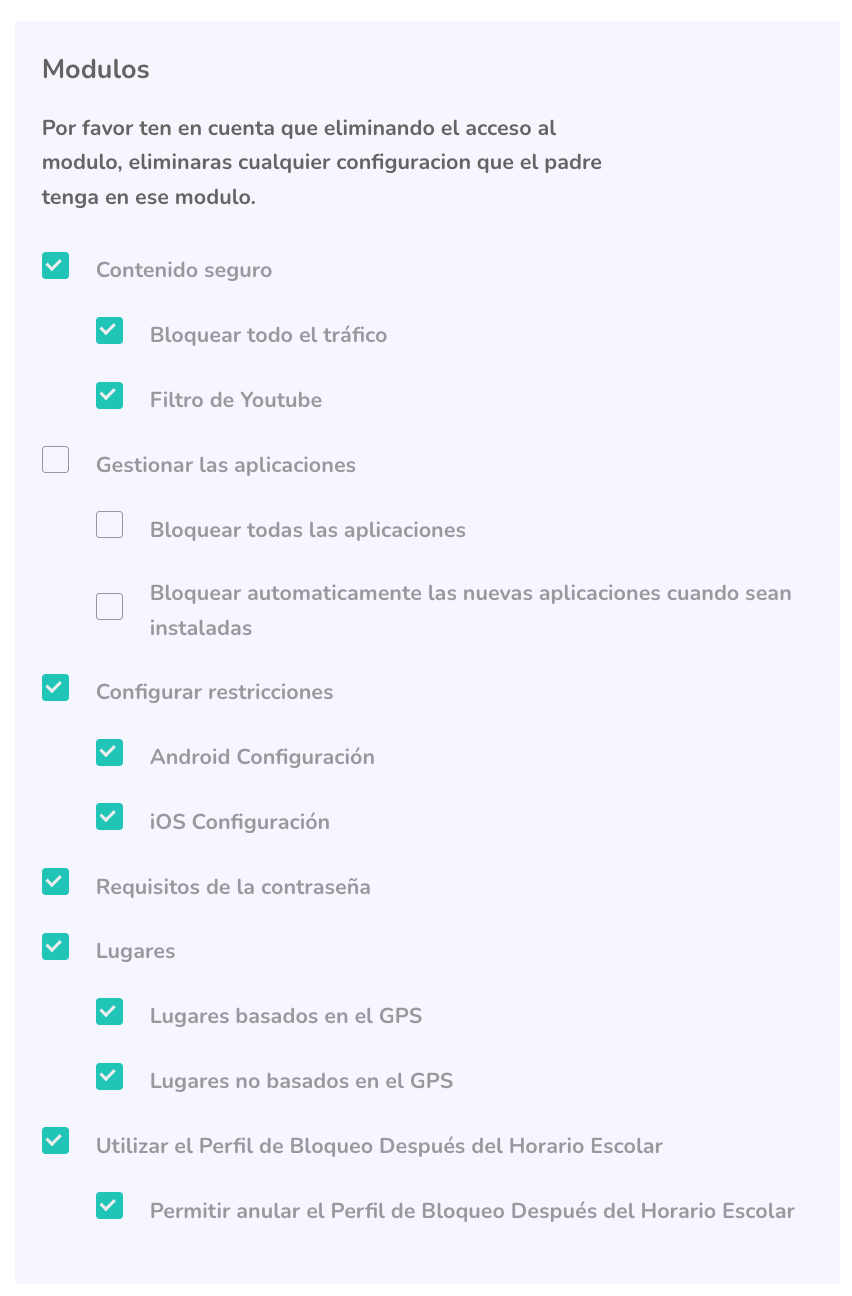The height and width of the screenshot is (1296, 852).
Task: Disable Bloquear todo el tráfico
Action: 109,331
